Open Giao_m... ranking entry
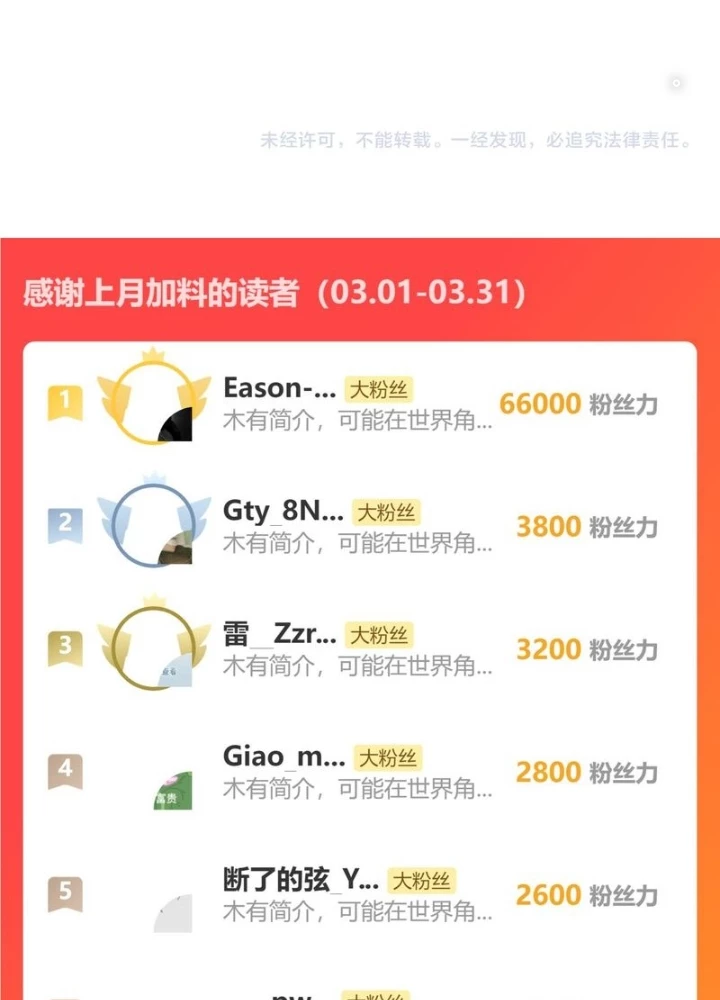 coord(284,757)
